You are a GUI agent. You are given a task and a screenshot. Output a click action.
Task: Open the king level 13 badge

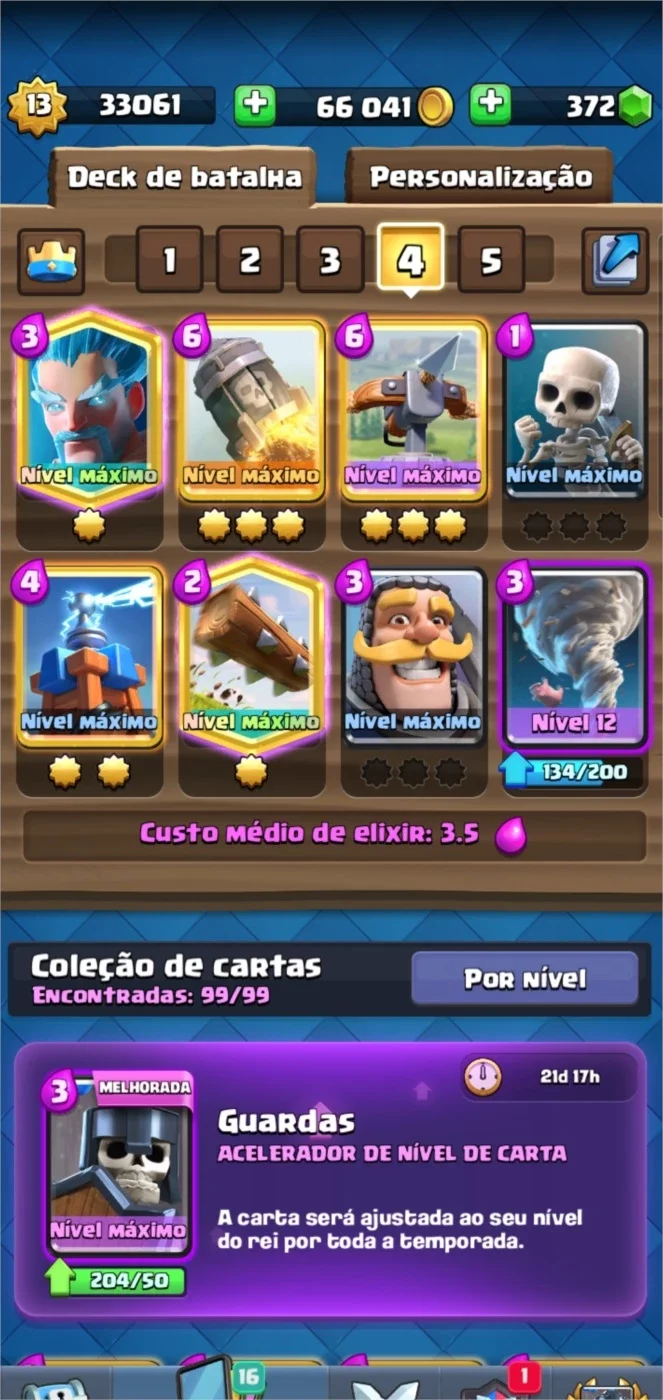coord(37,106)
